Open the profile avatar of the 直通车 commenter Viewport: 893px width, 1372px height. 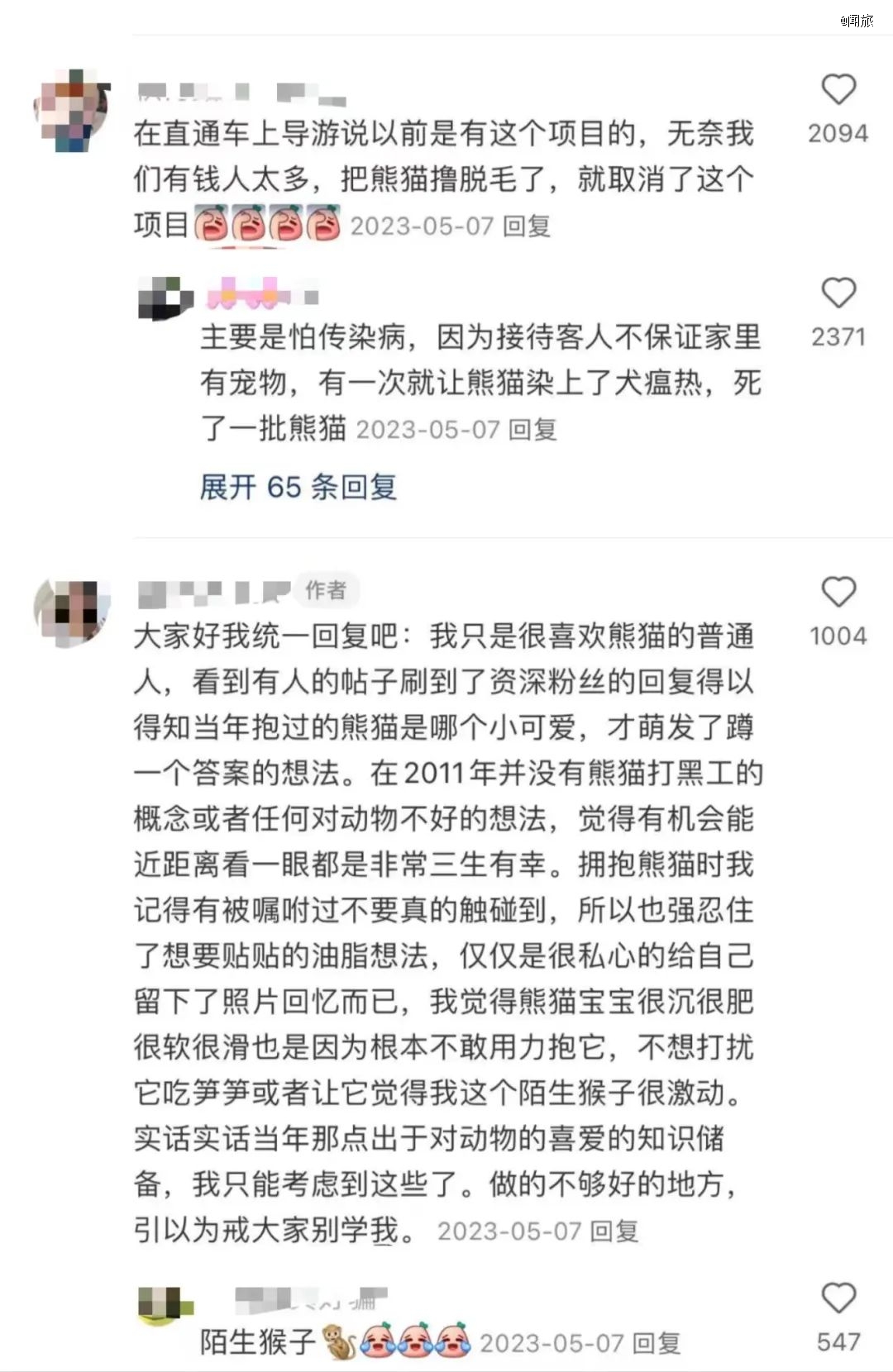pos(72,110)
